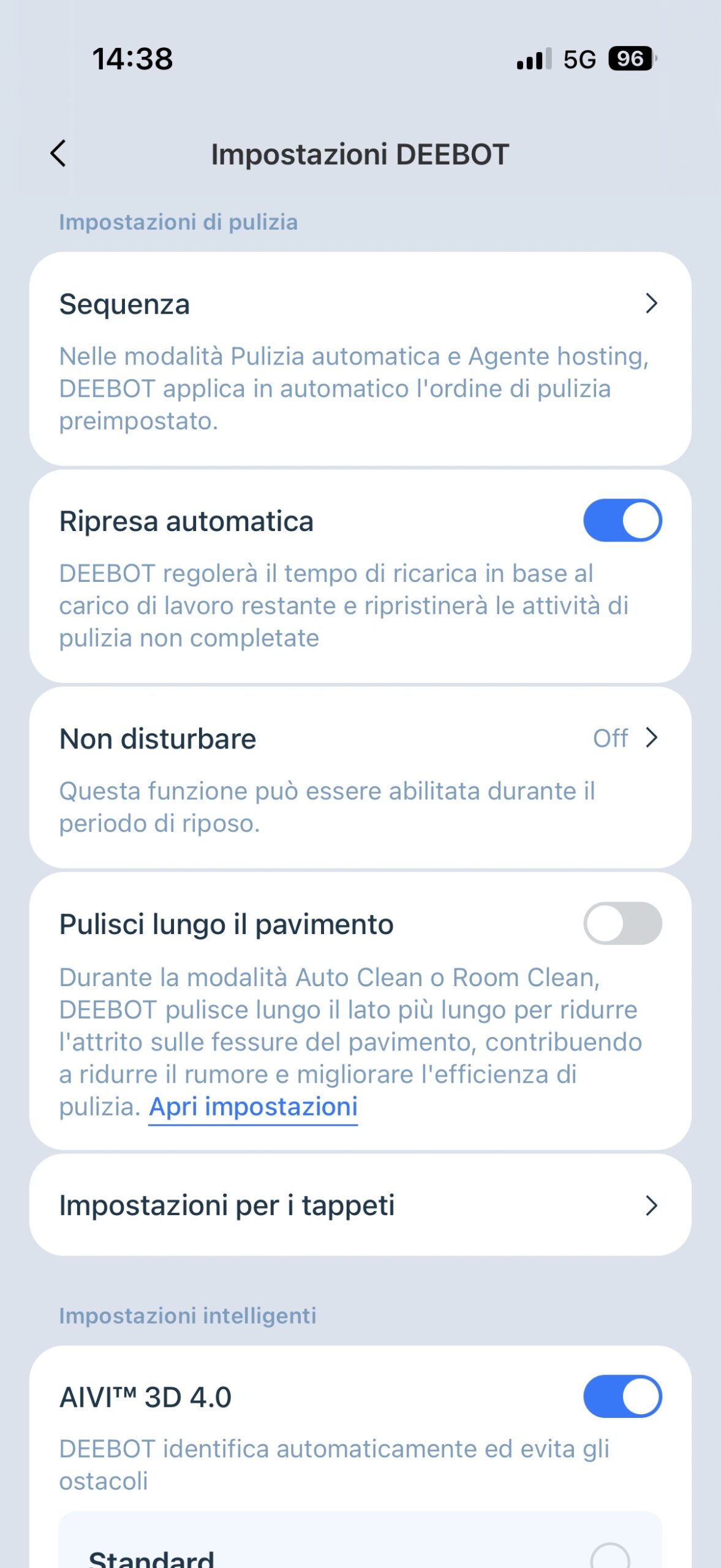
Task: Turn off Ripresa automatica
Action: 622,521
